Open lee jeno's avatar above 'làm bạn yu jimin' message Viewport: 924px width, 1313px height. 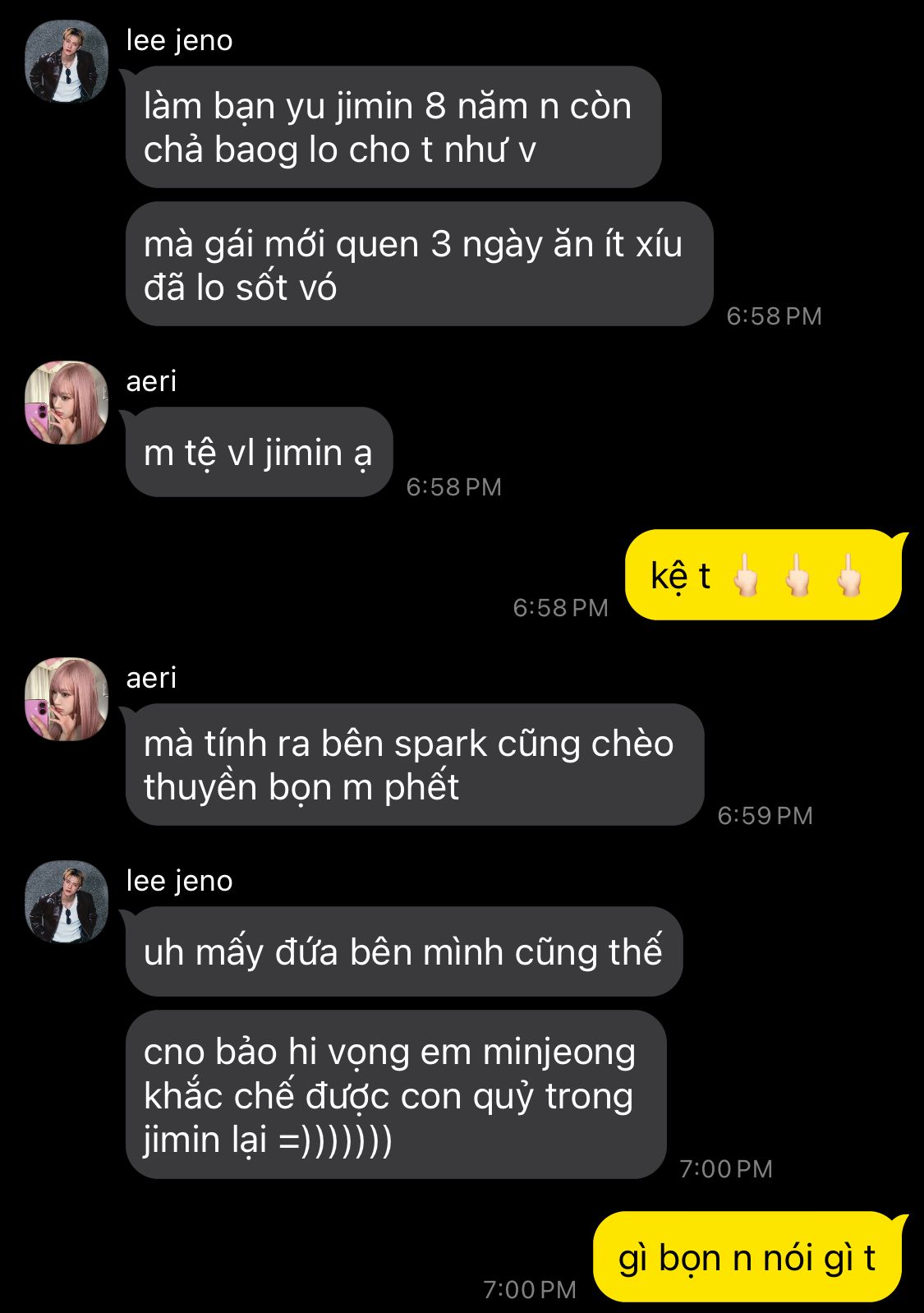(x=67, y=62)
